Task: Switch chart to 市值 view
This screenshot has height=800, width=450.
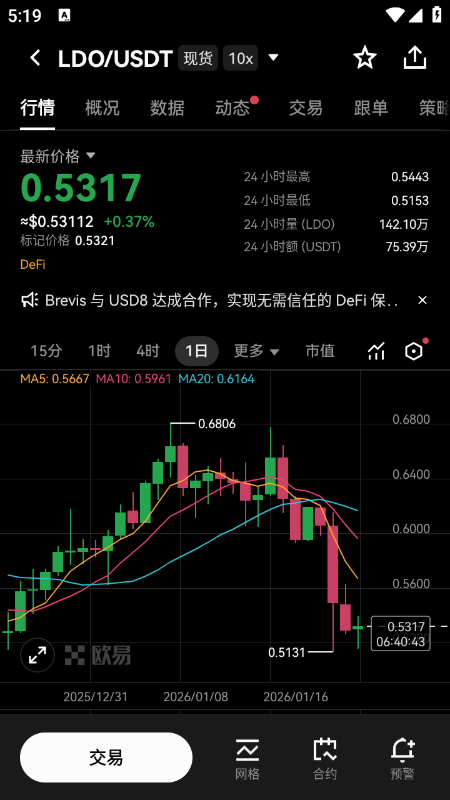Action: click(x=320, y=351)
